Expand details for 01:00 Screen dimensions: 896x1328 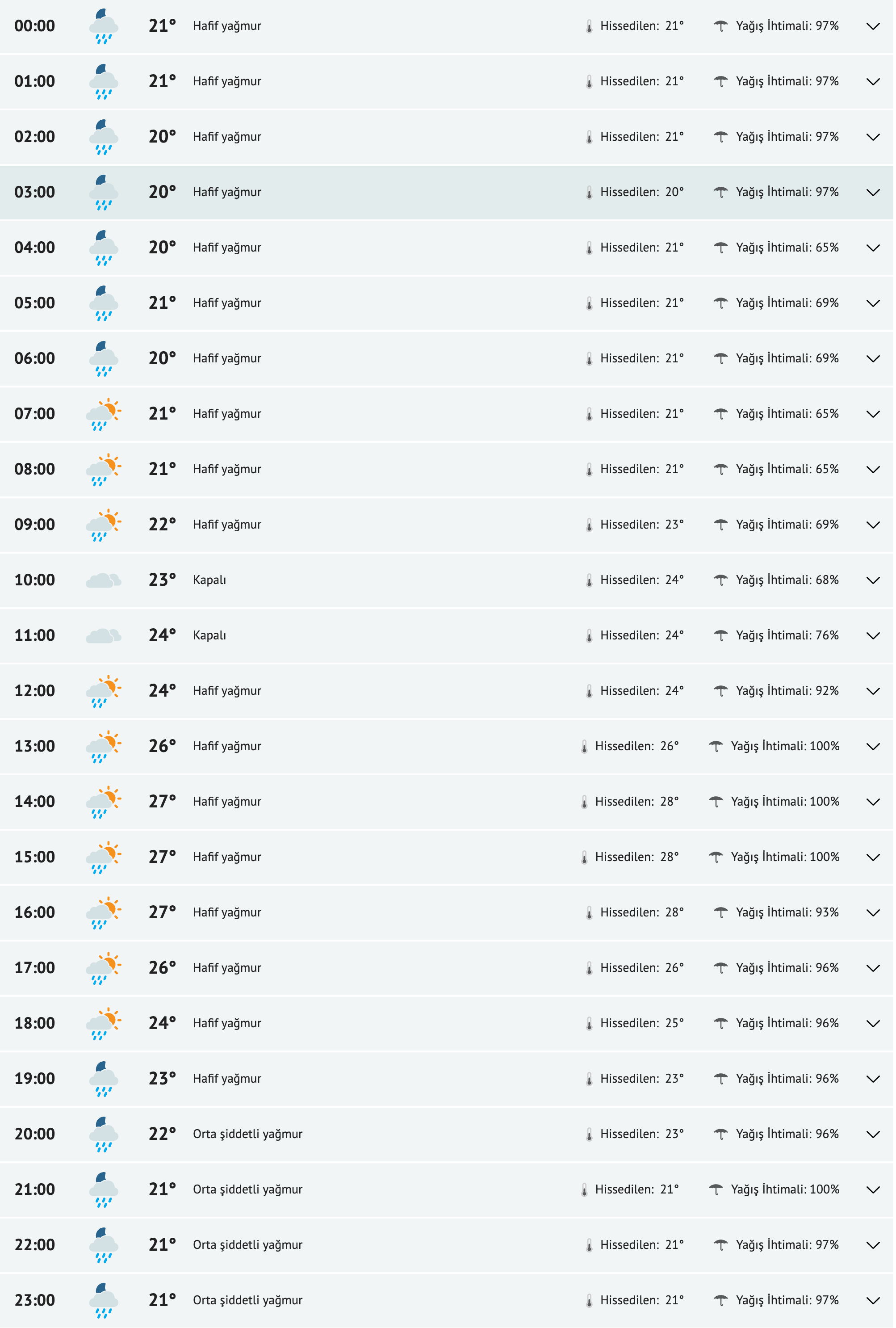pyautogui.click(x=873, y=82)
